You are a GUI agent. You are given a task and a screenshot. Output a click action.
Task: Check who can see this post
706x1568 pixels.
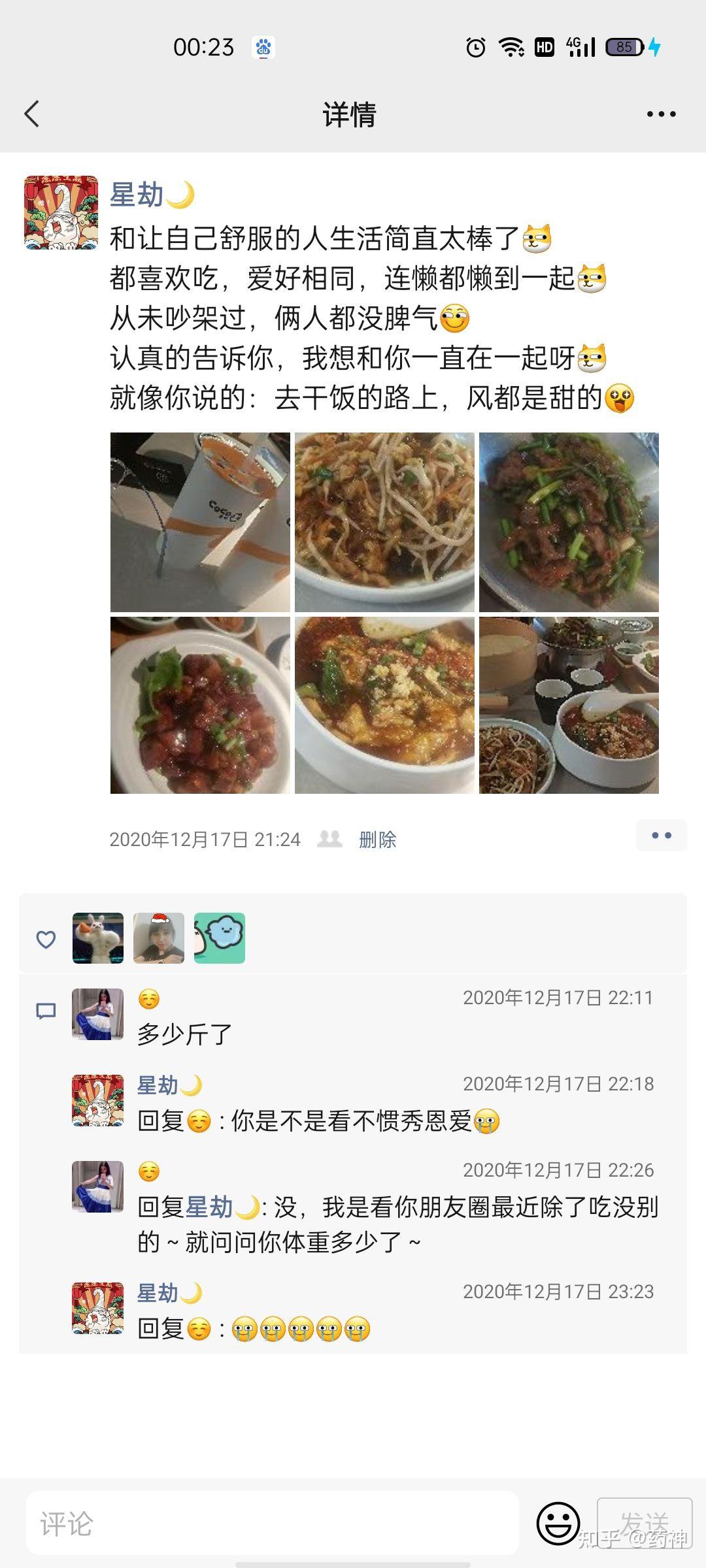click(329, 839)
